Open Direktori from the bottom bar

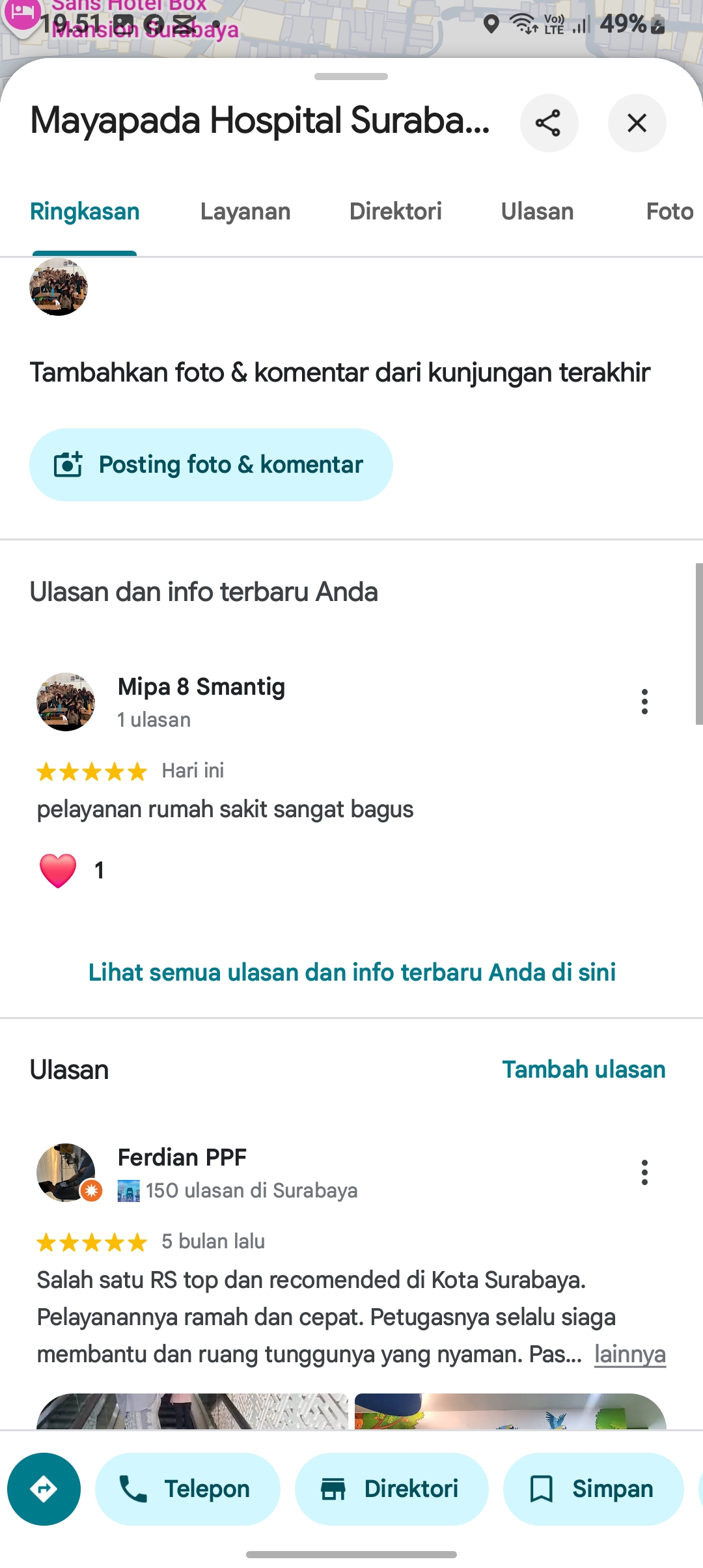coord(391,1489)
